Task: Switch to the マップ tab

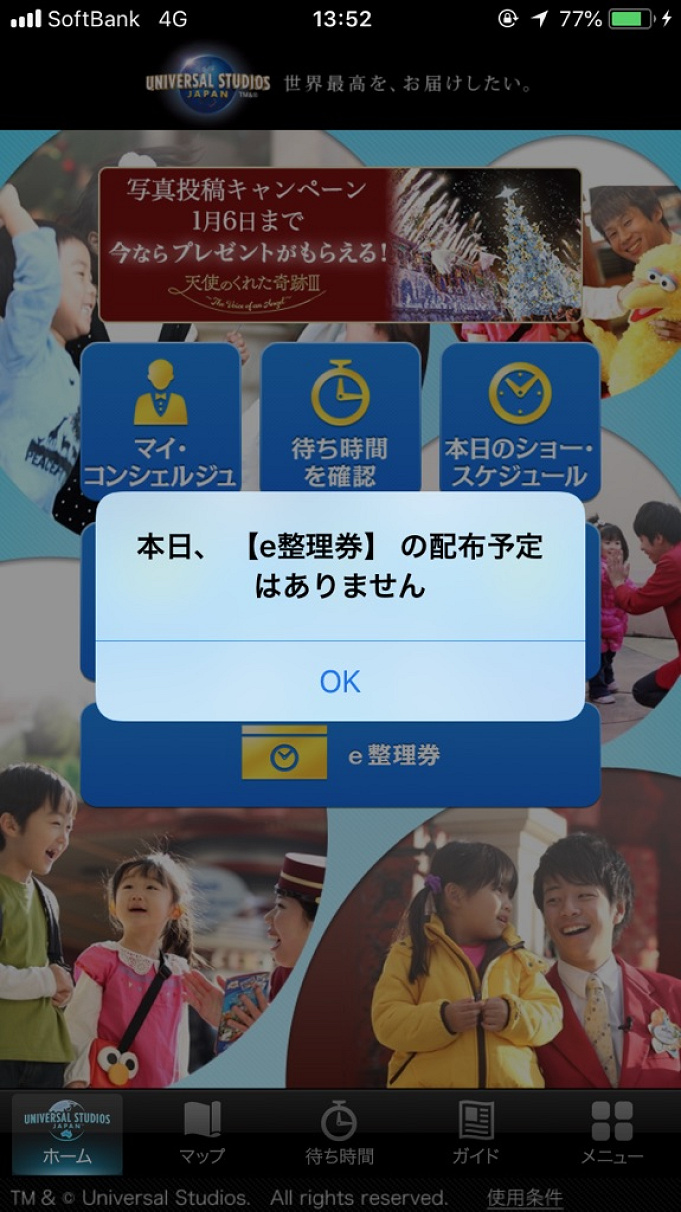Action: 202,1134
